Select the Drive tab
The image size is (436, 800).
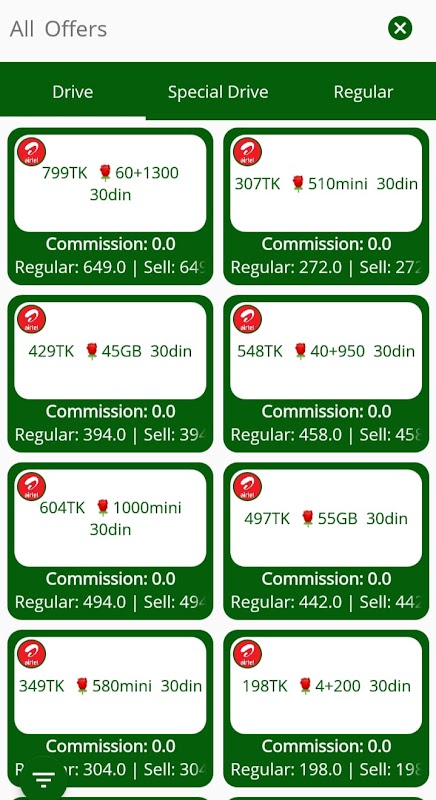click(x=72, y=92)
